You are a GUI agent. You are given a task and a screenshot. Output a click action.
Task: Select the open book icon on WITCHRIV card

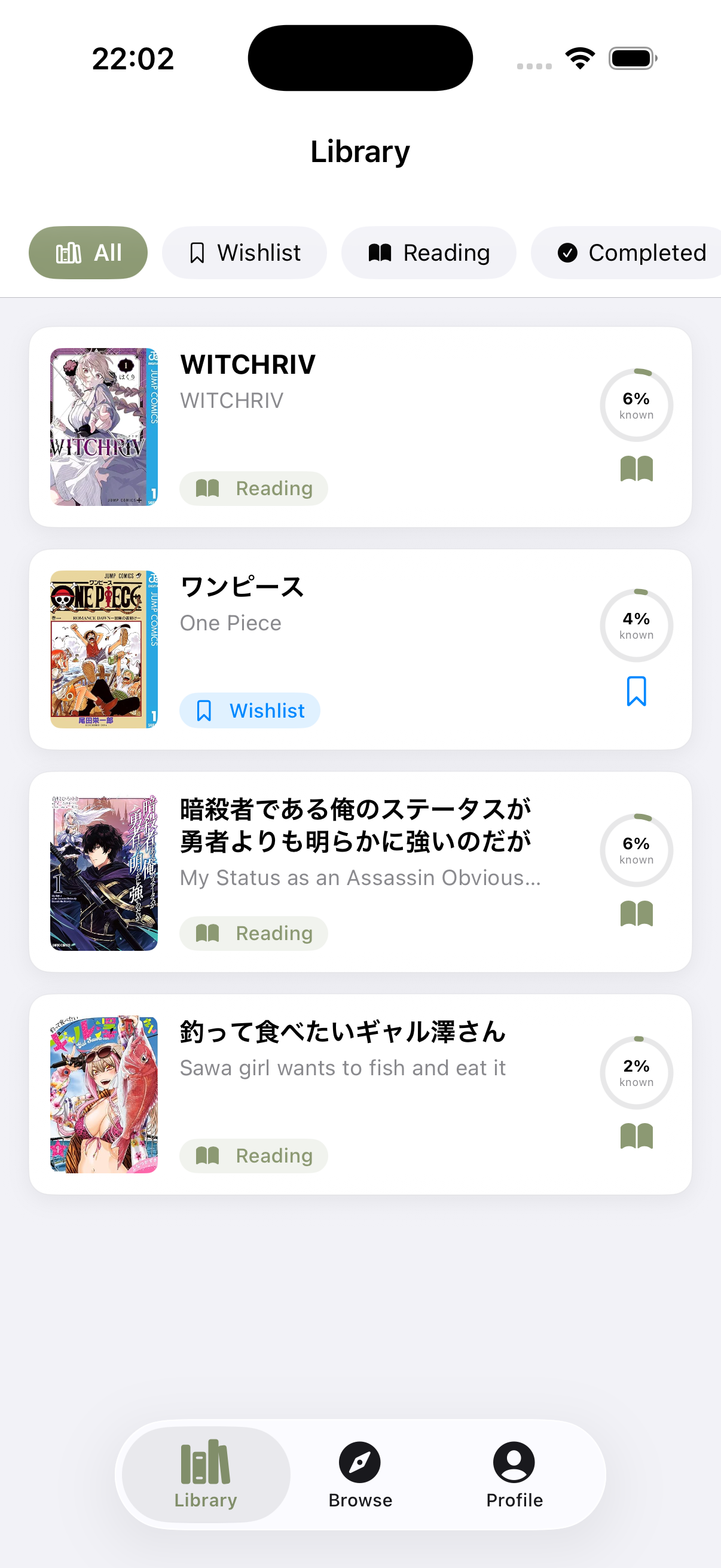[636, 468]
